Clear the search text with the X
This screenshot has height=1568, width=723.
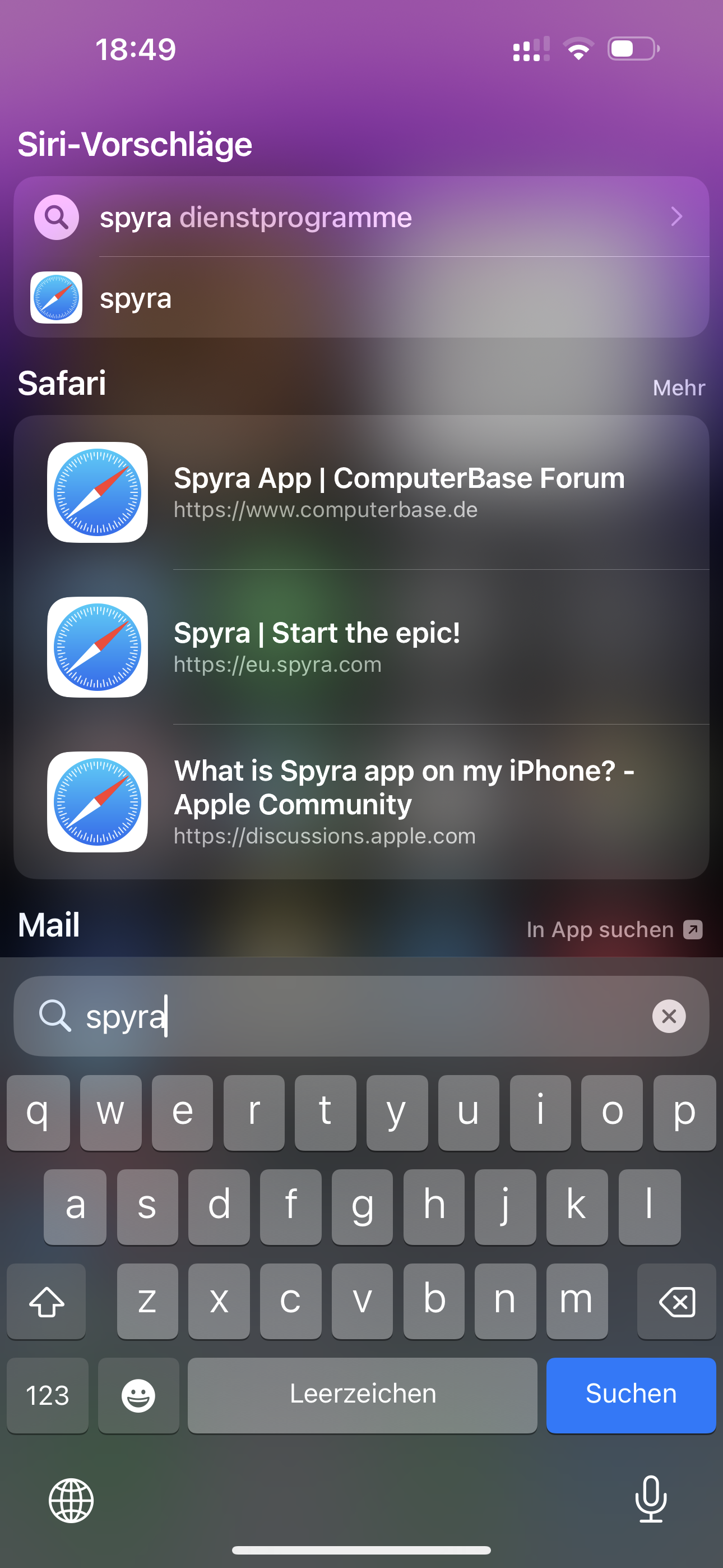pyautogui.click(x=668, y=1016)
